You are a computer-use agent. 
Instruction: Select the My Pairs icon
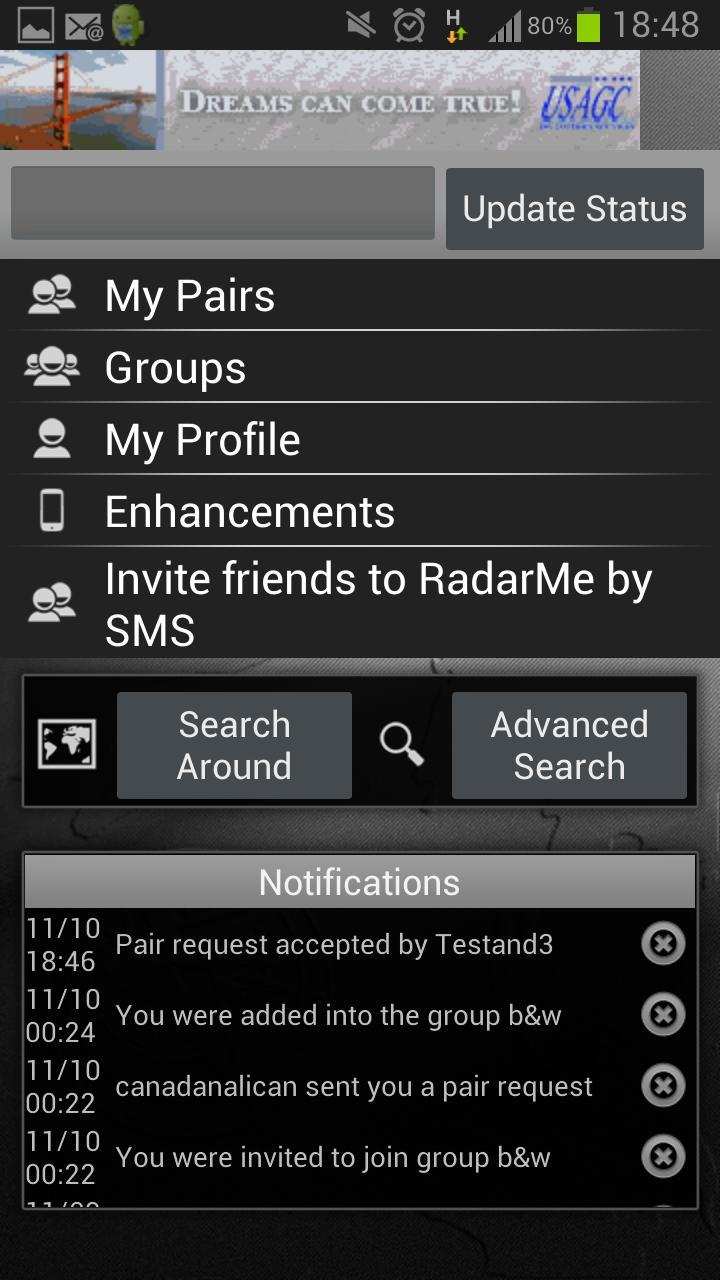(52, 295)
